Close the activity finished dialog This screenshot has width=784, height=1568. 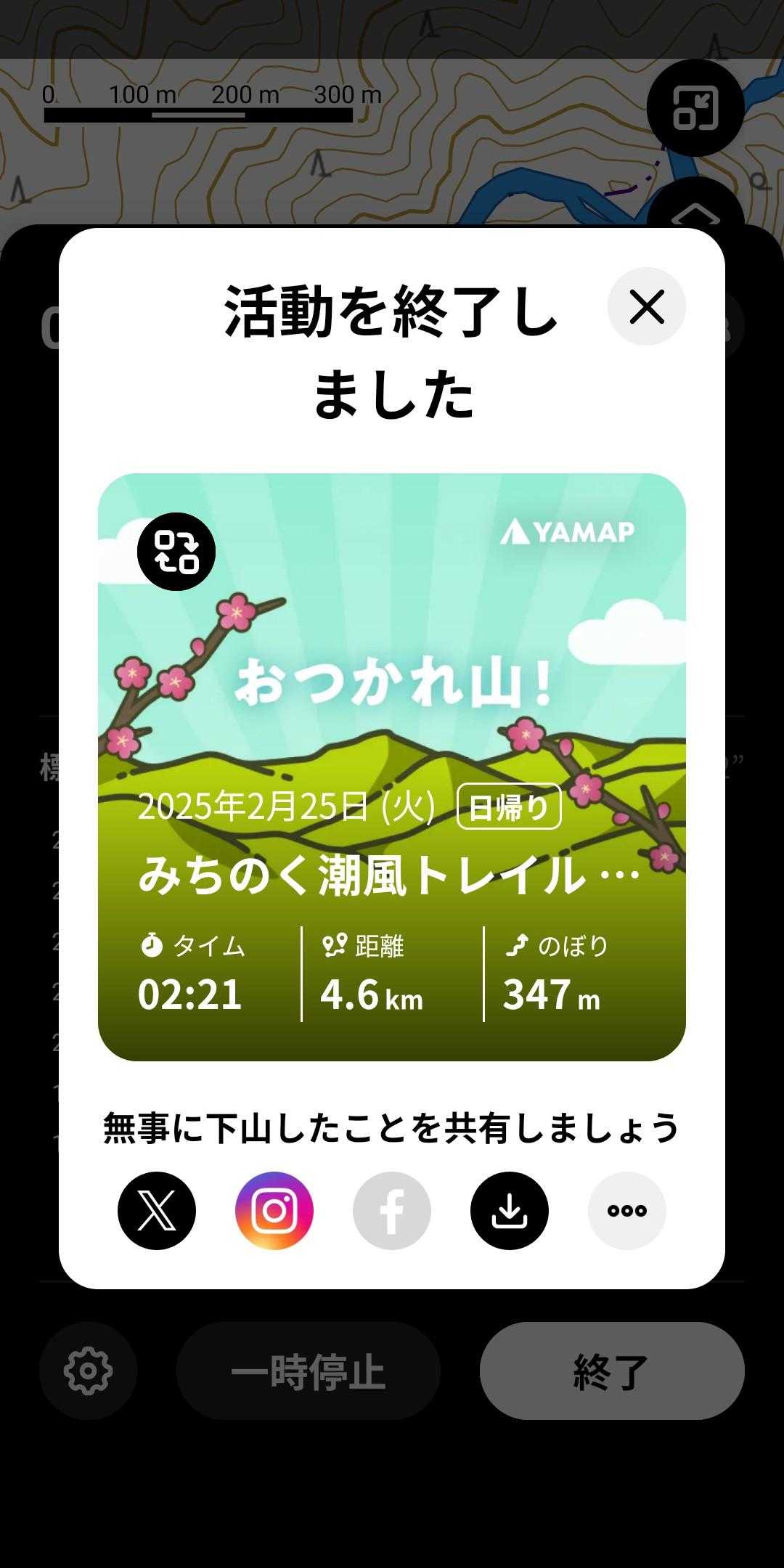point(647,306)
